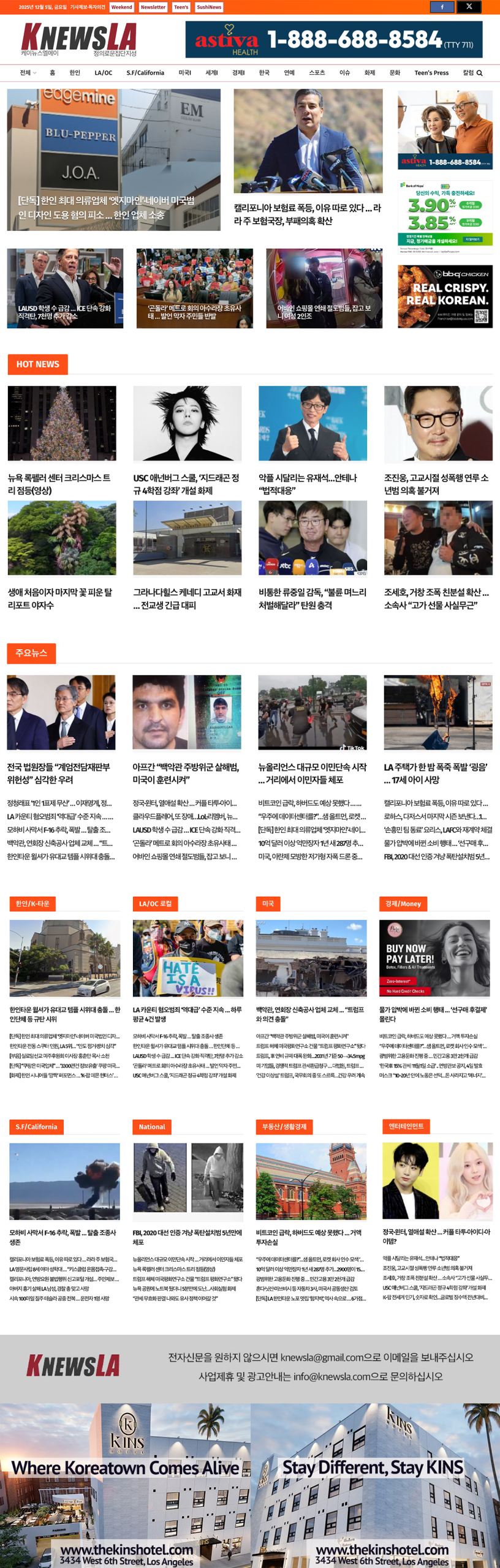Open the 엔터테인먼트 category label
This screenshot has height=1568, width=500.
[406, 1126]
